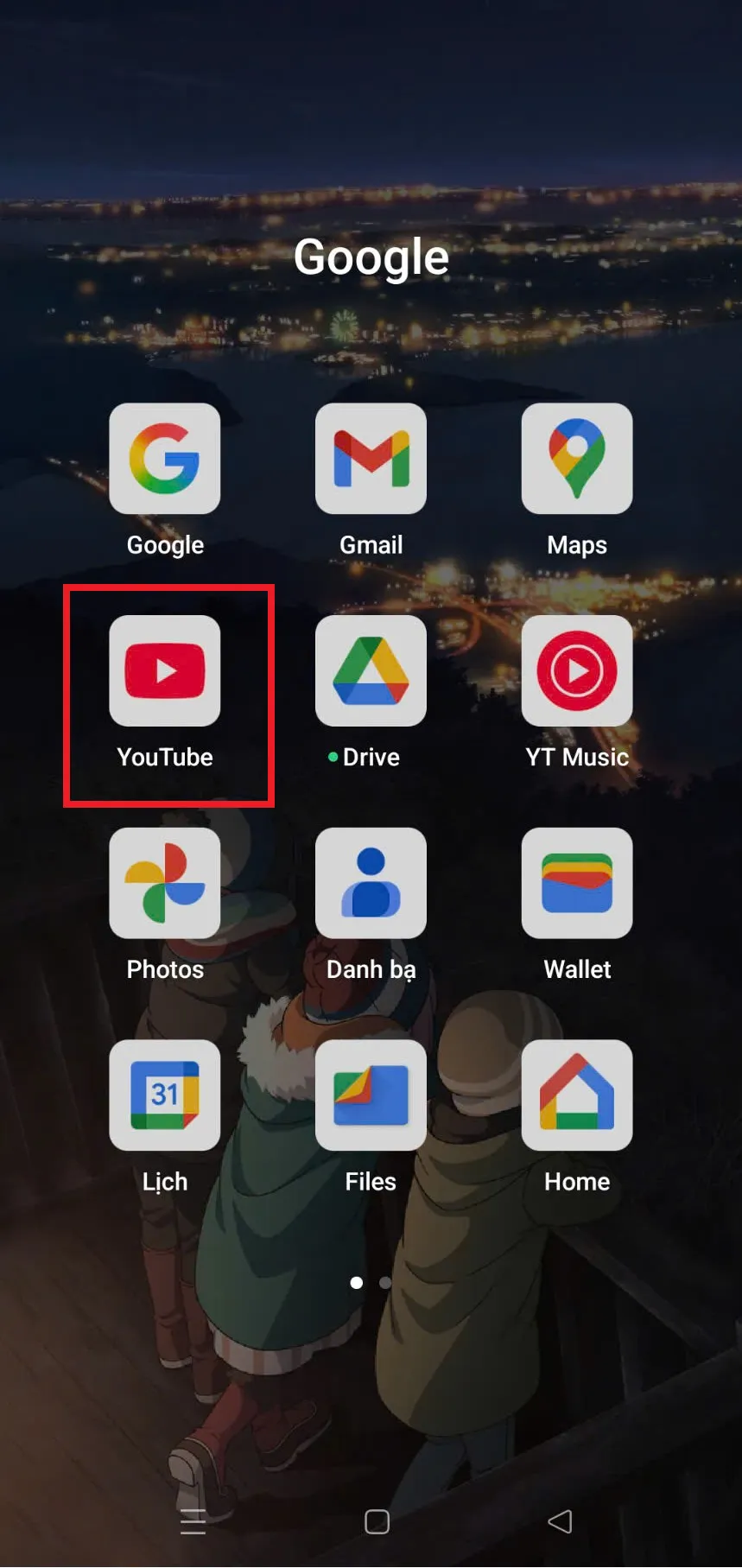Open Google Drive
The image size is (742, 1568).
(x=371, y=671)
